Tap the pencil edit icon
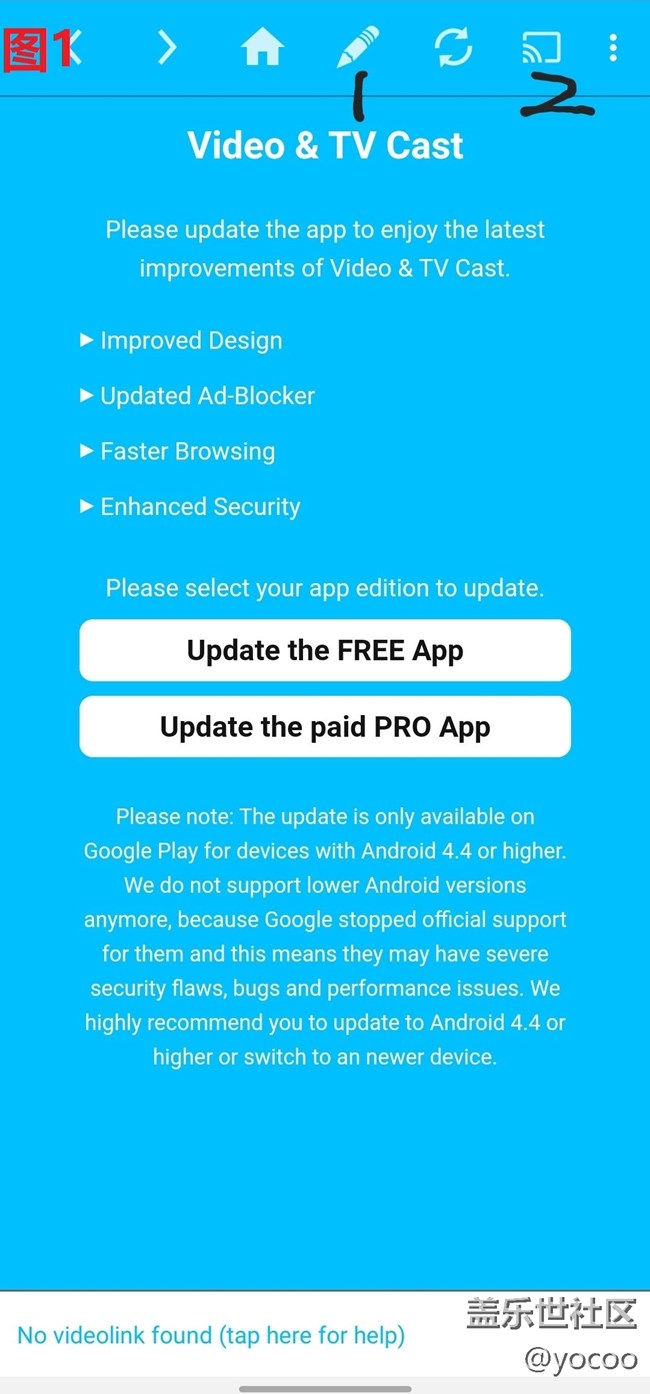 point(358,46)
